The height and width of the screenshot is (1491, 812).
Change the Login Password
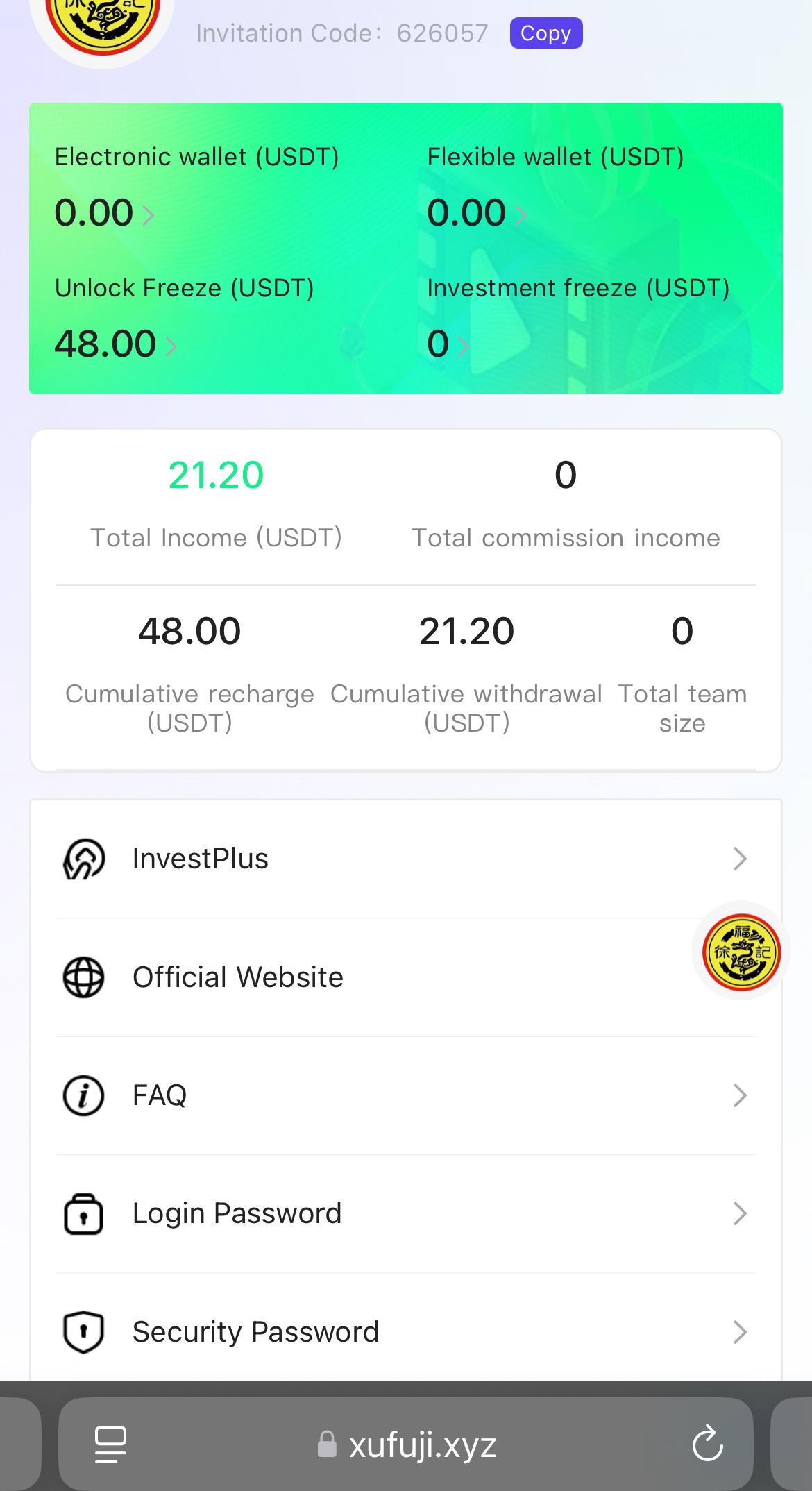point(406,1213)
